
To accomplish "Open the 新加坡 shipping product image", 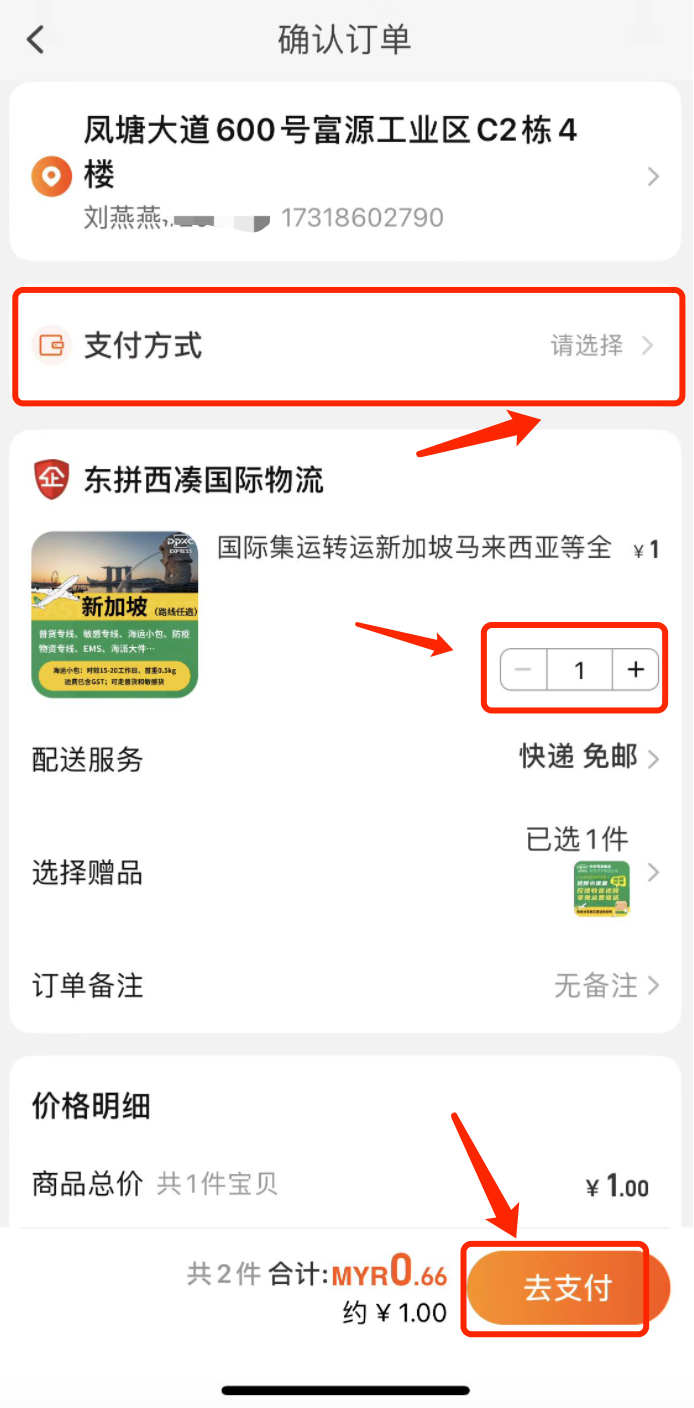I will 115,614.
